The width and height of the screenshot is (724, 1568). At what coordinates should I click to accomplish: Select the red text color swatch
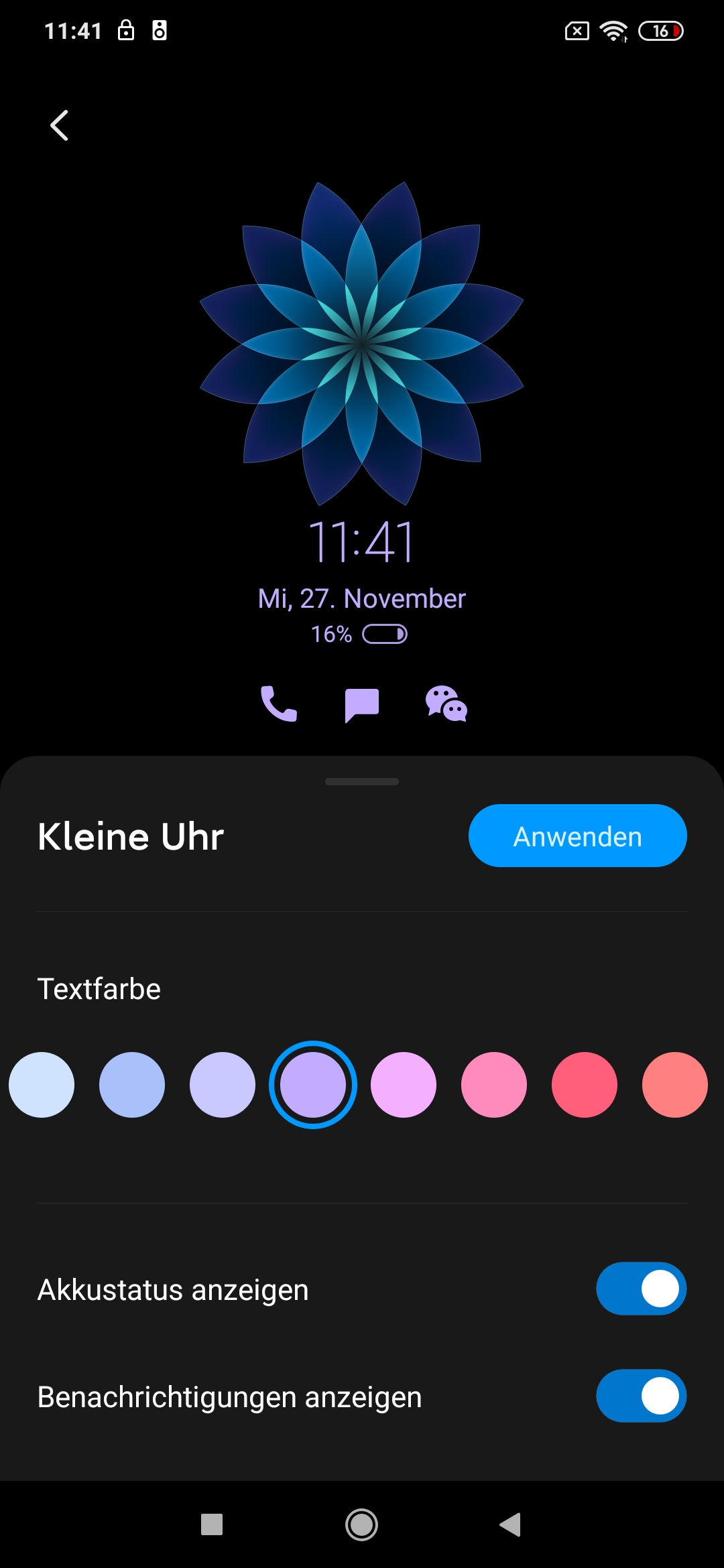585,1085
